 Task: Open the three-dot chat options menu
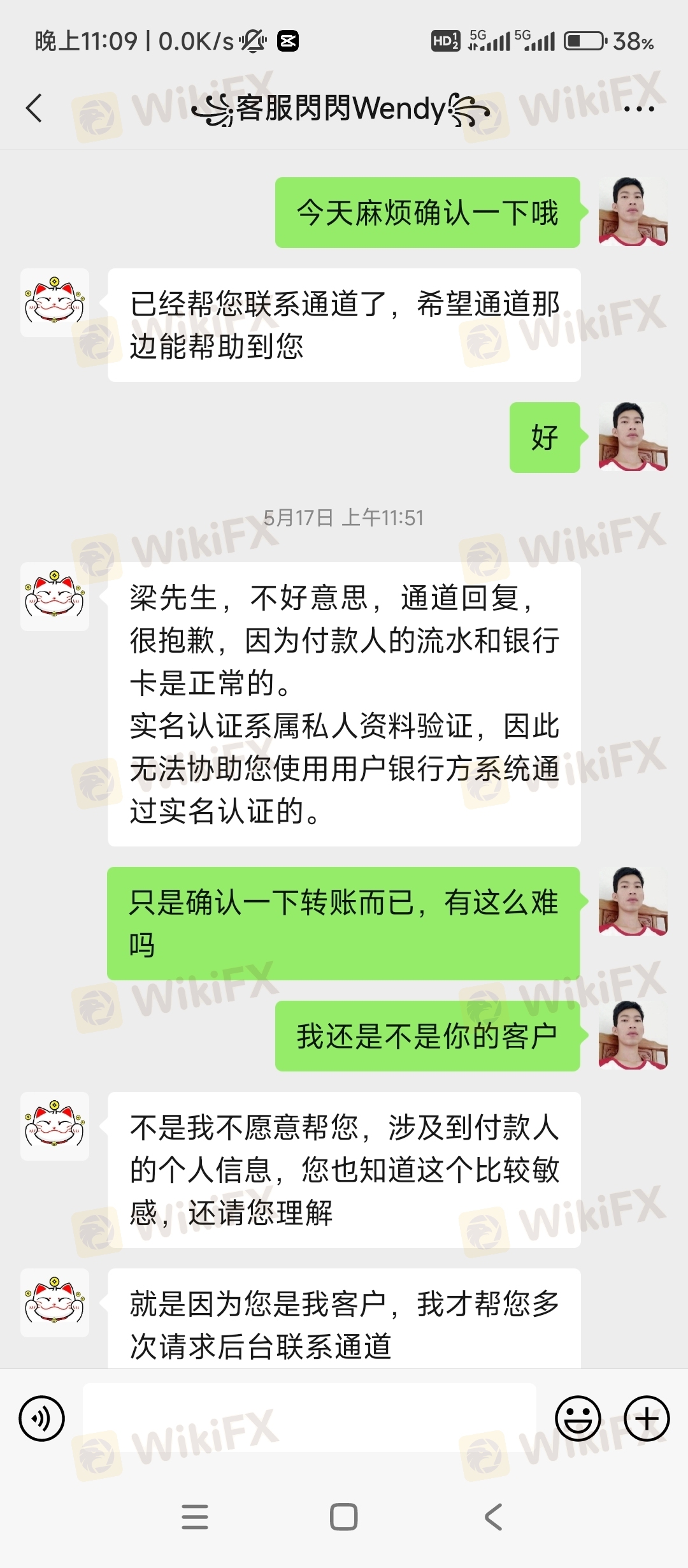[x=639, y=109]
